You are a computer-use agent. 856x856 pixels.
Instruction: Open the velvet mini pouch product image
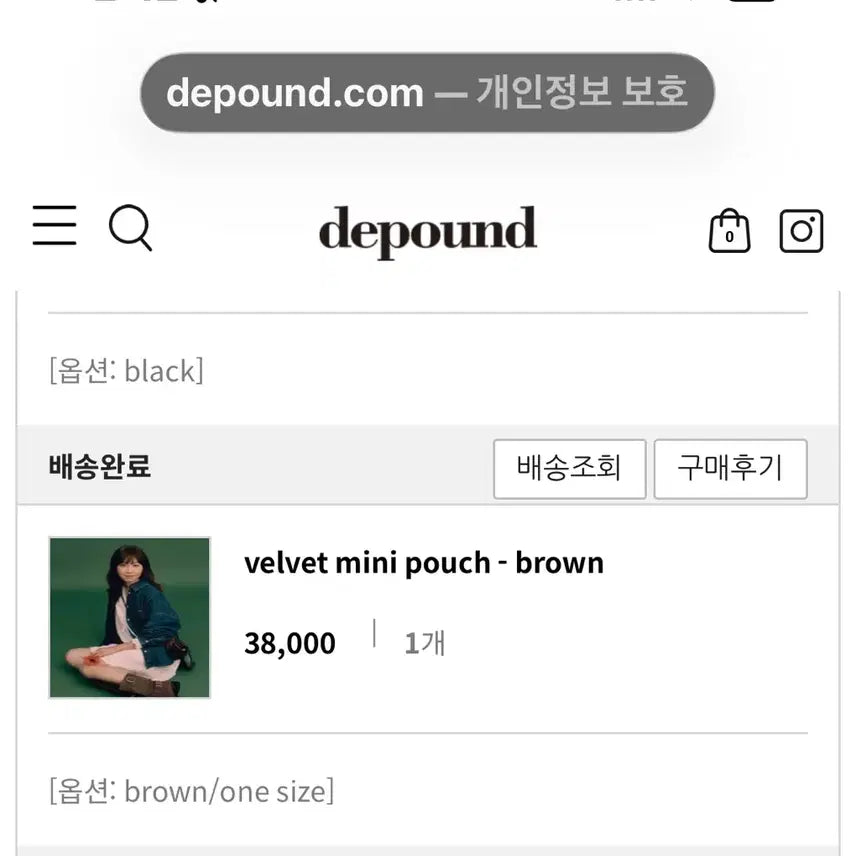[x=130, y=617]
